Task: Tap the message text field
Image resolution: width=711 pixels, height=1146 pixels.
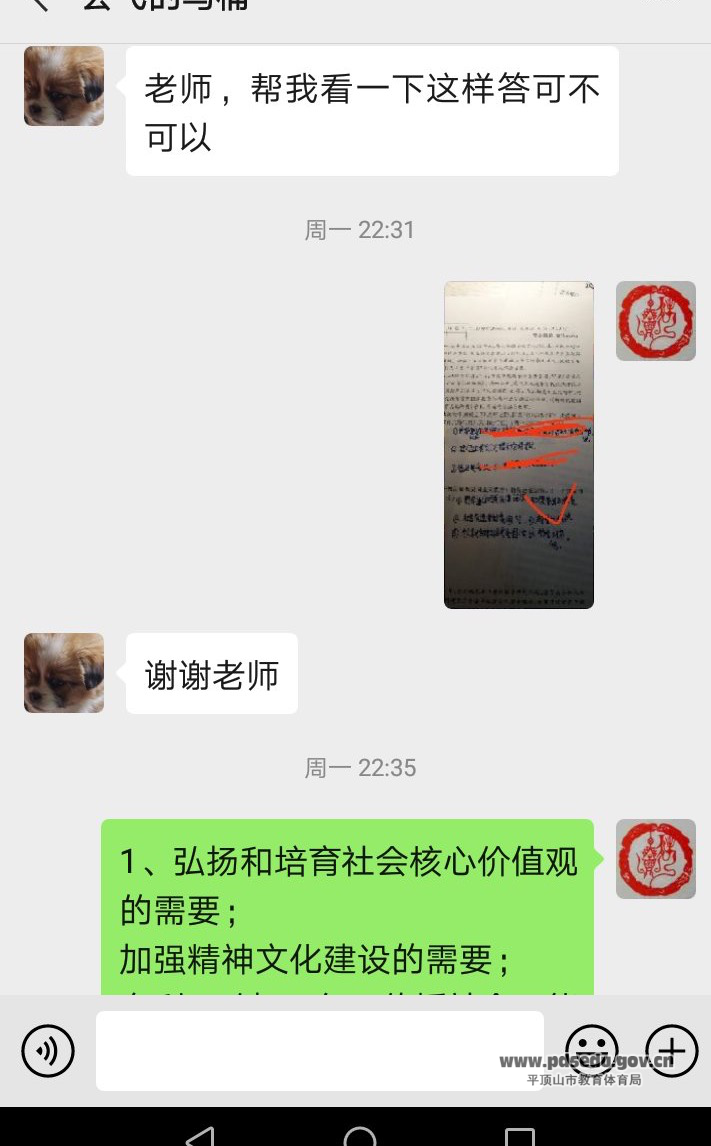Action: pos(320,1051)
